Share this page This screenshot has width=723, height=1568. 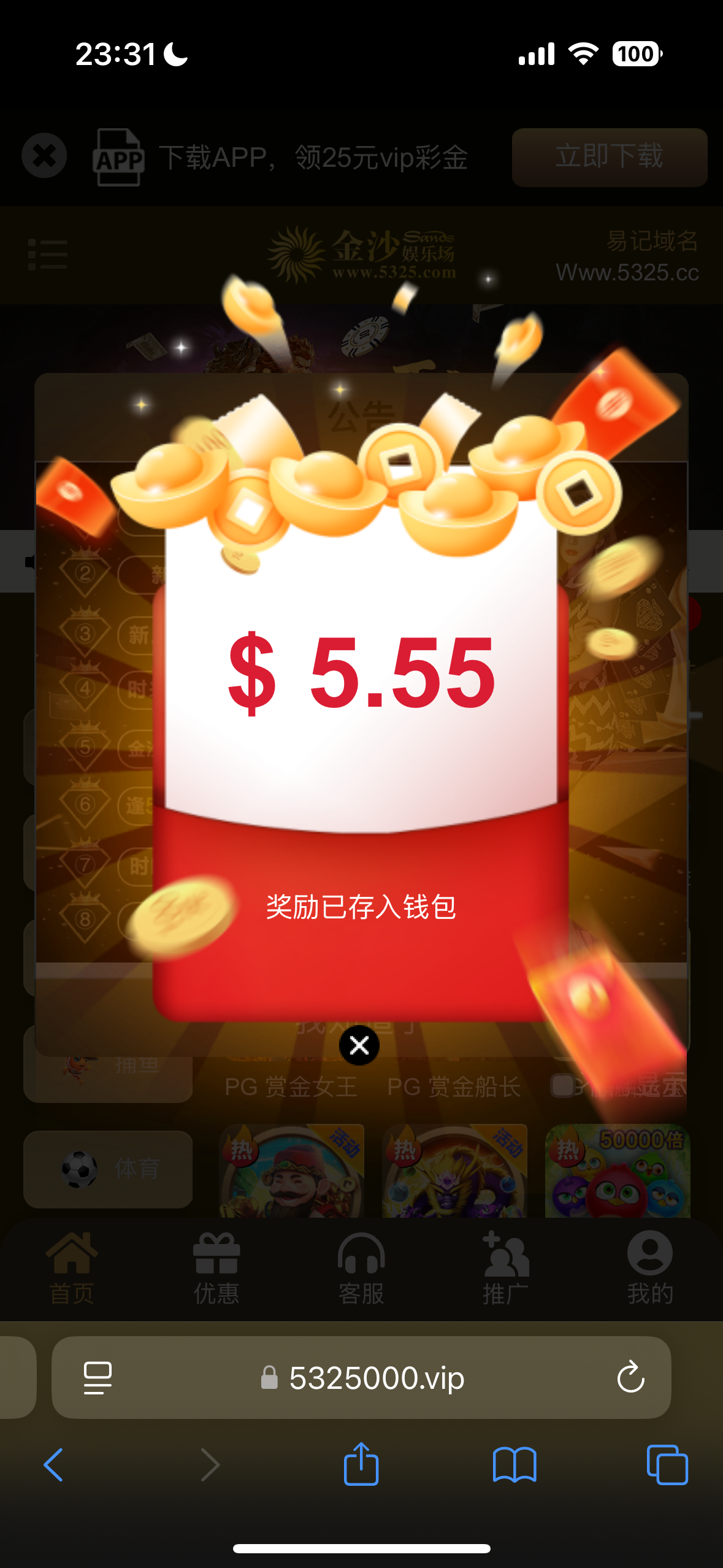[361, 1464]
